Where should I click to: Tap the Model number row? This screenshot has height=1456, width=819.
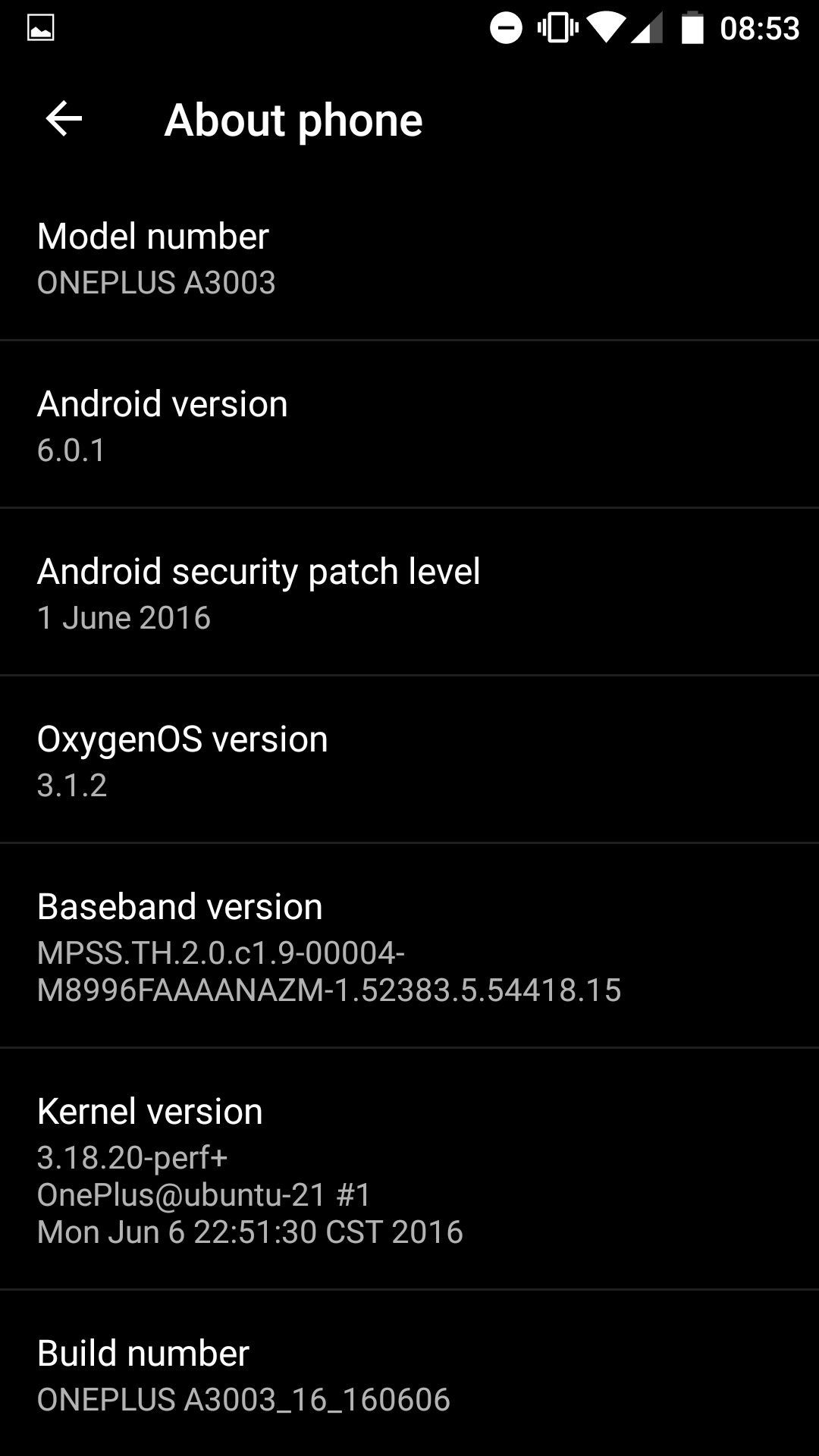tap(409, 257)
